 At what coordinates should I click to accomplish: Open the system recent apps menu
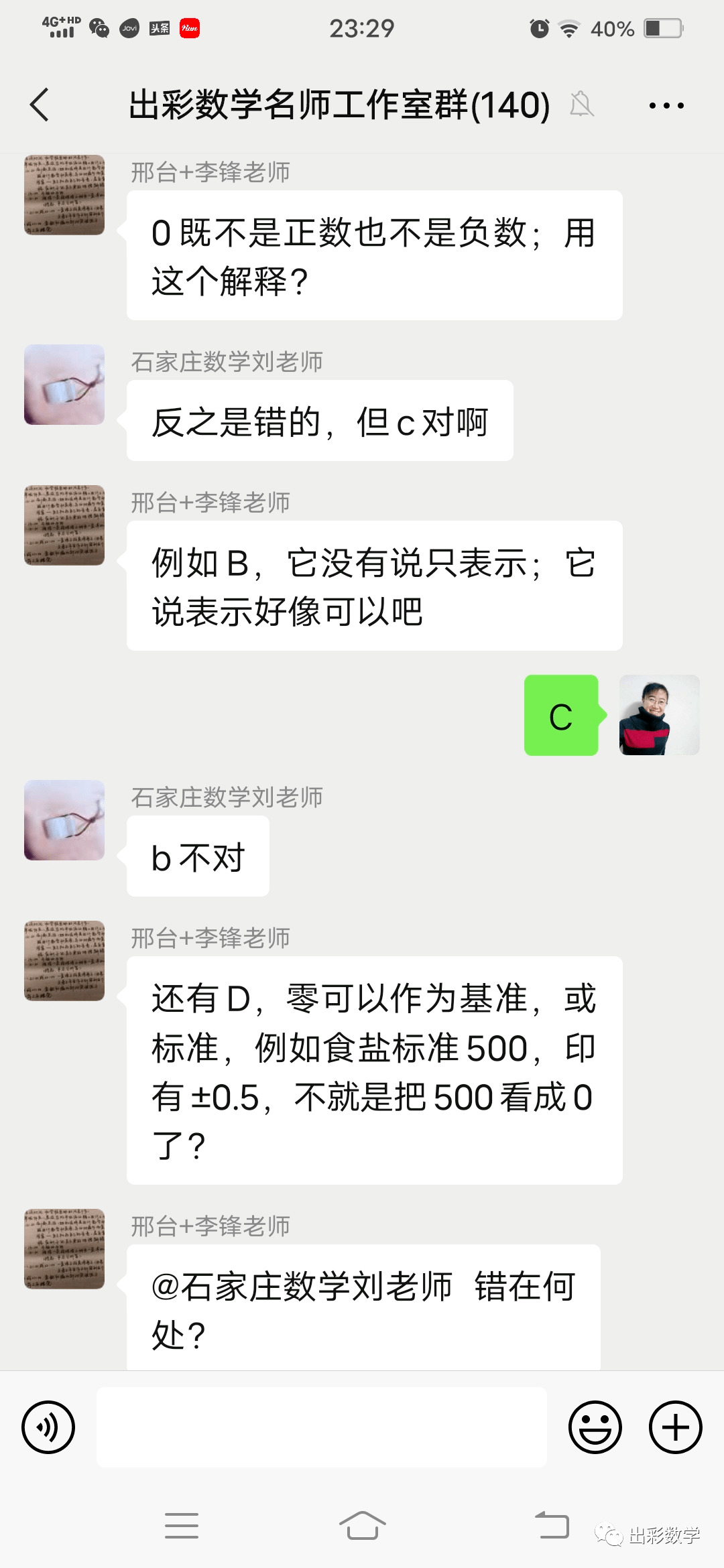[182, 1526]
